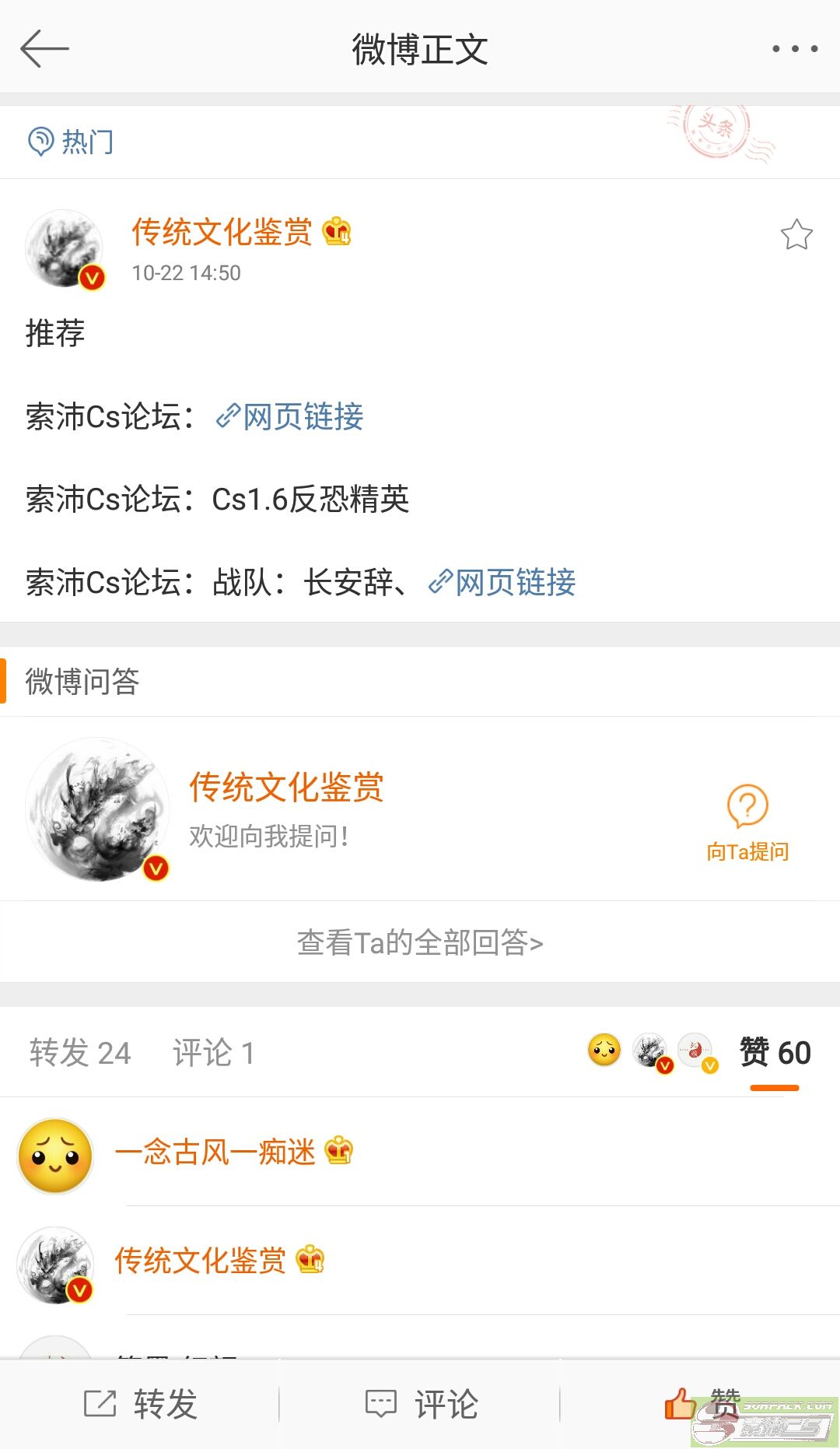The image size is (840, 1449).
Task: Open liker 一念古风一痴迷's profile
Action: click(215, 1152)
